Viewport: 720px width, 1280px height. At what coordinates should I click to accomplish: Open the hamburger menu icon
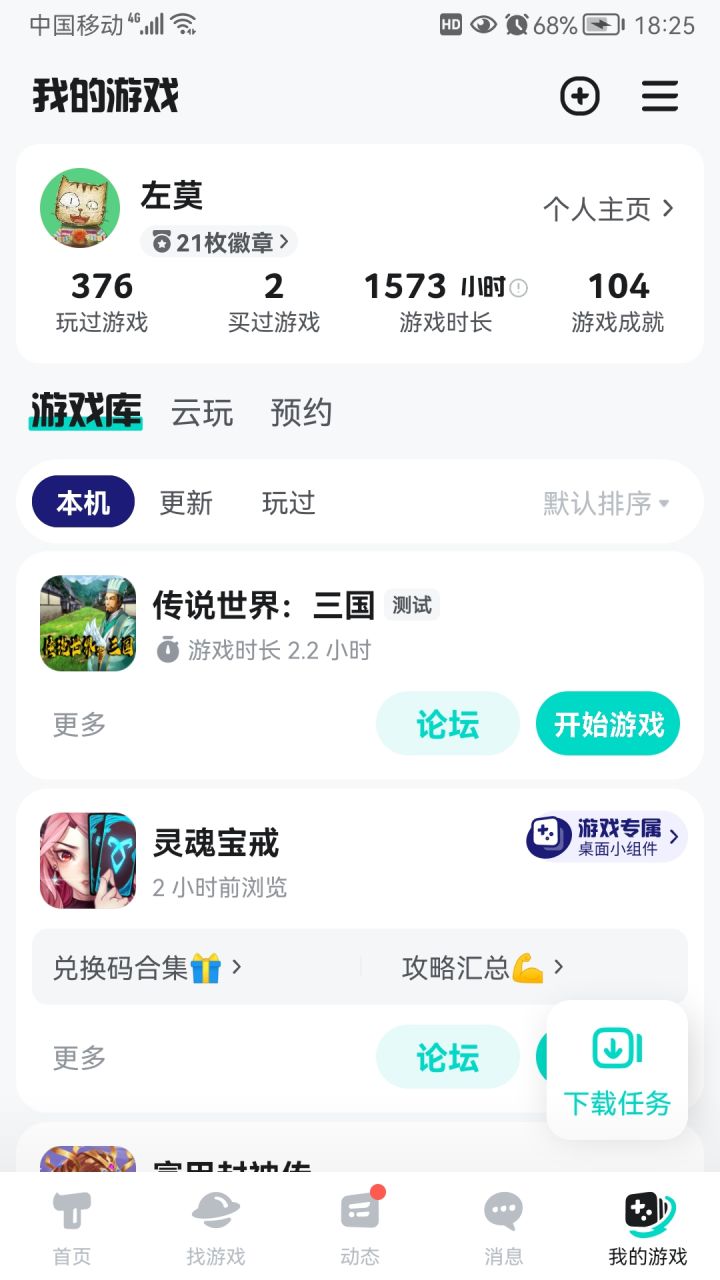pyautogui.click(x=659, y=96)
